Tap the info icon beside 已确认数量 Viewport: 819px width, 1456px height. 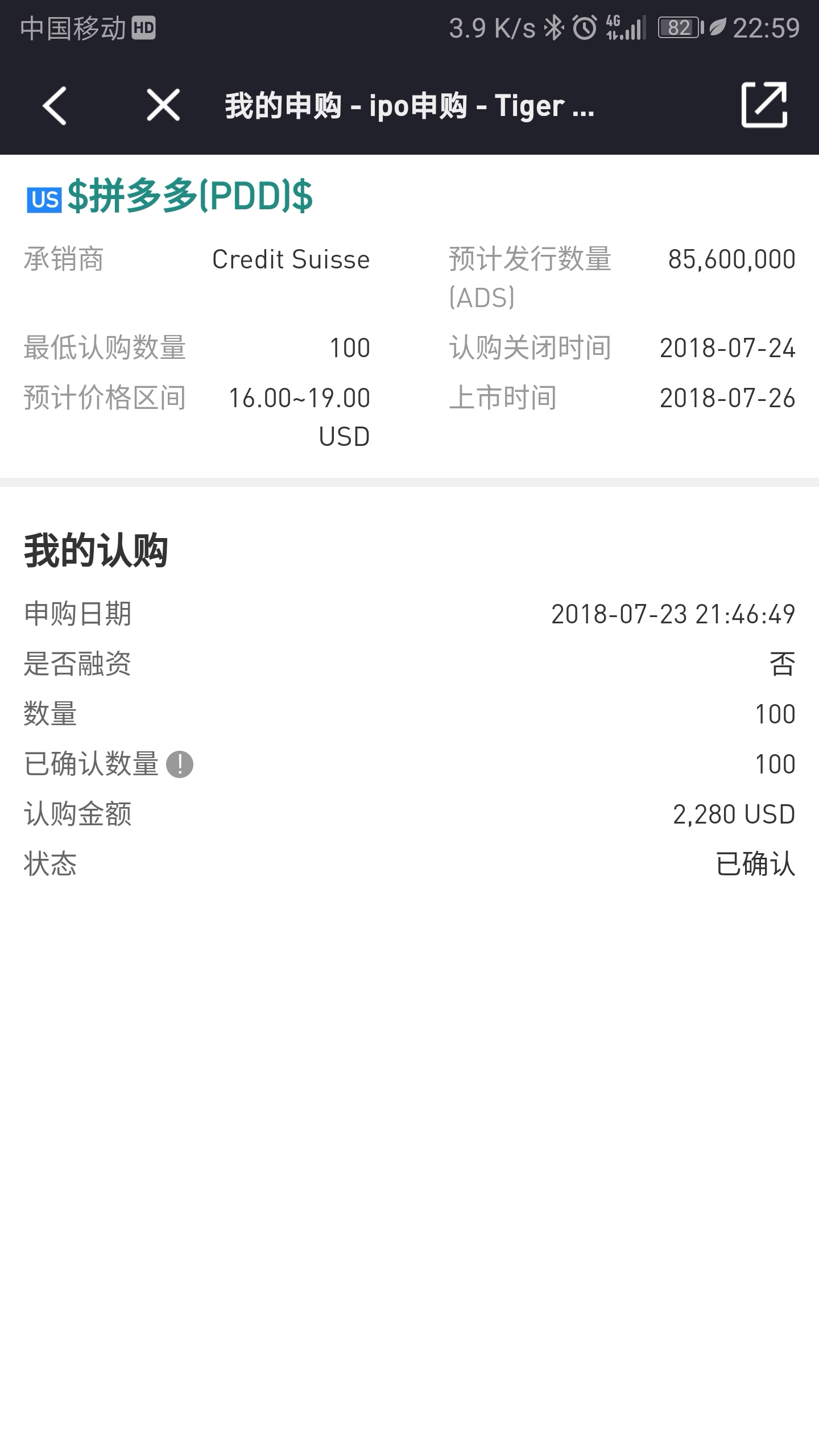180,764
